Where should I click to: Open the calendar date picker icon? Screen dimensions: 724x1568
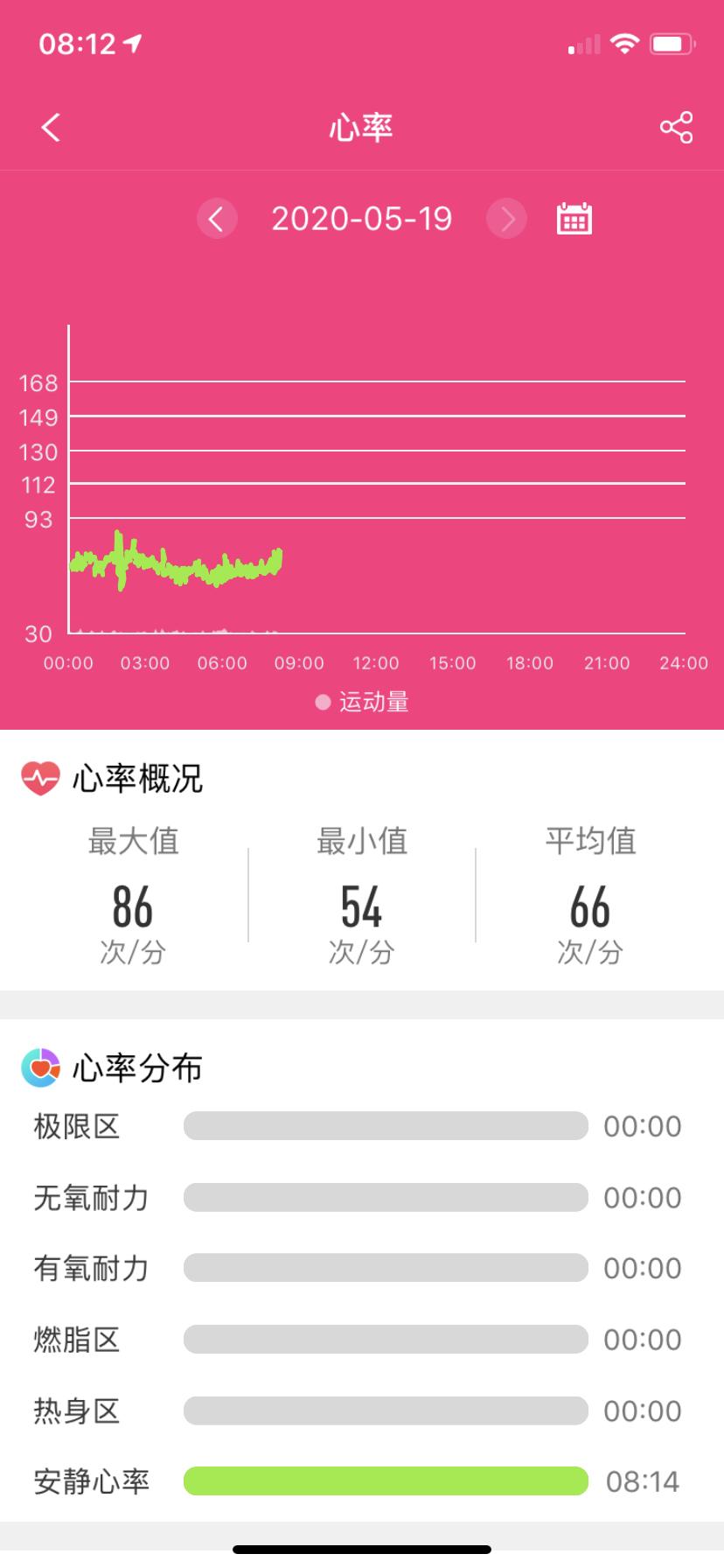574,219
